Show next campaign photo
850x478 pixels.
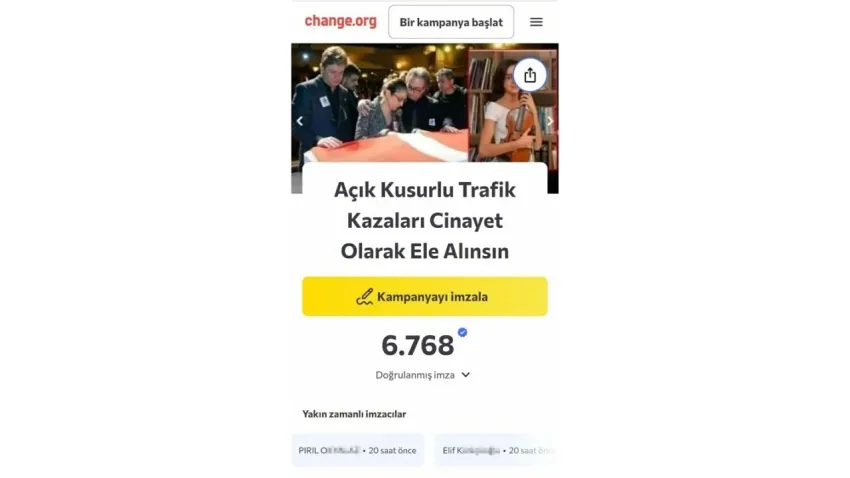pos(549,121)
